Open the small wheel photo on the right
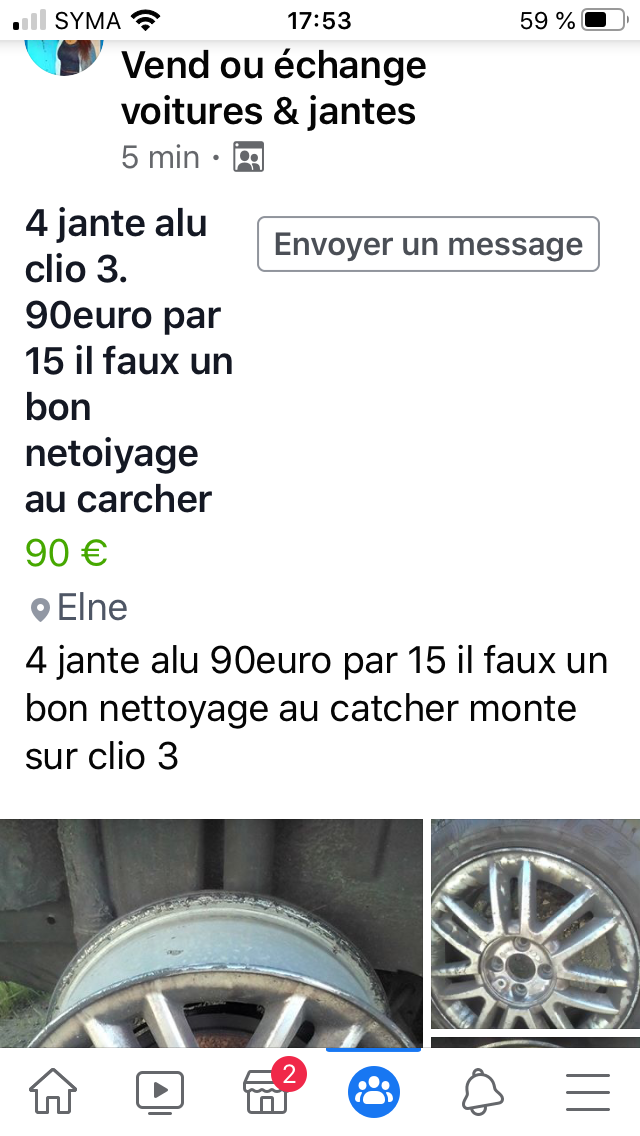This screenshot has height=1136, width=640. pos(535,923)
